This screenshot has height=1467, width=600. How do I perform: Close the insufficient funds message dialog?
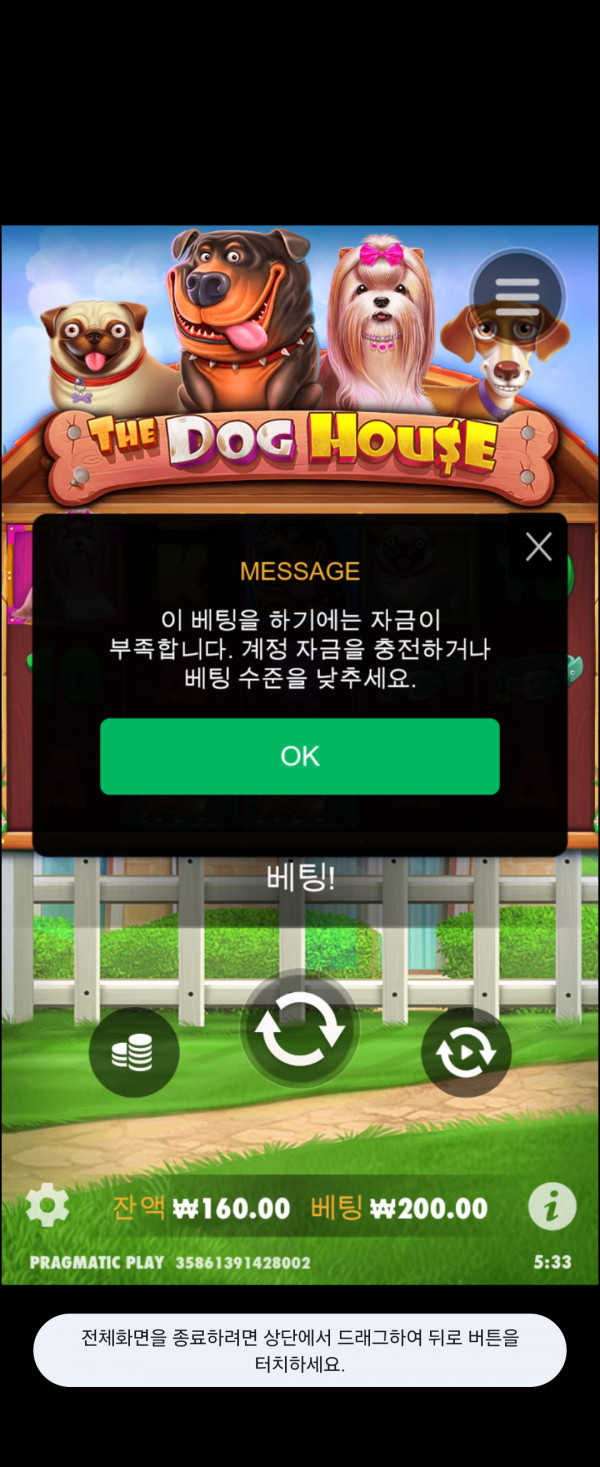(x=539, y=546)
